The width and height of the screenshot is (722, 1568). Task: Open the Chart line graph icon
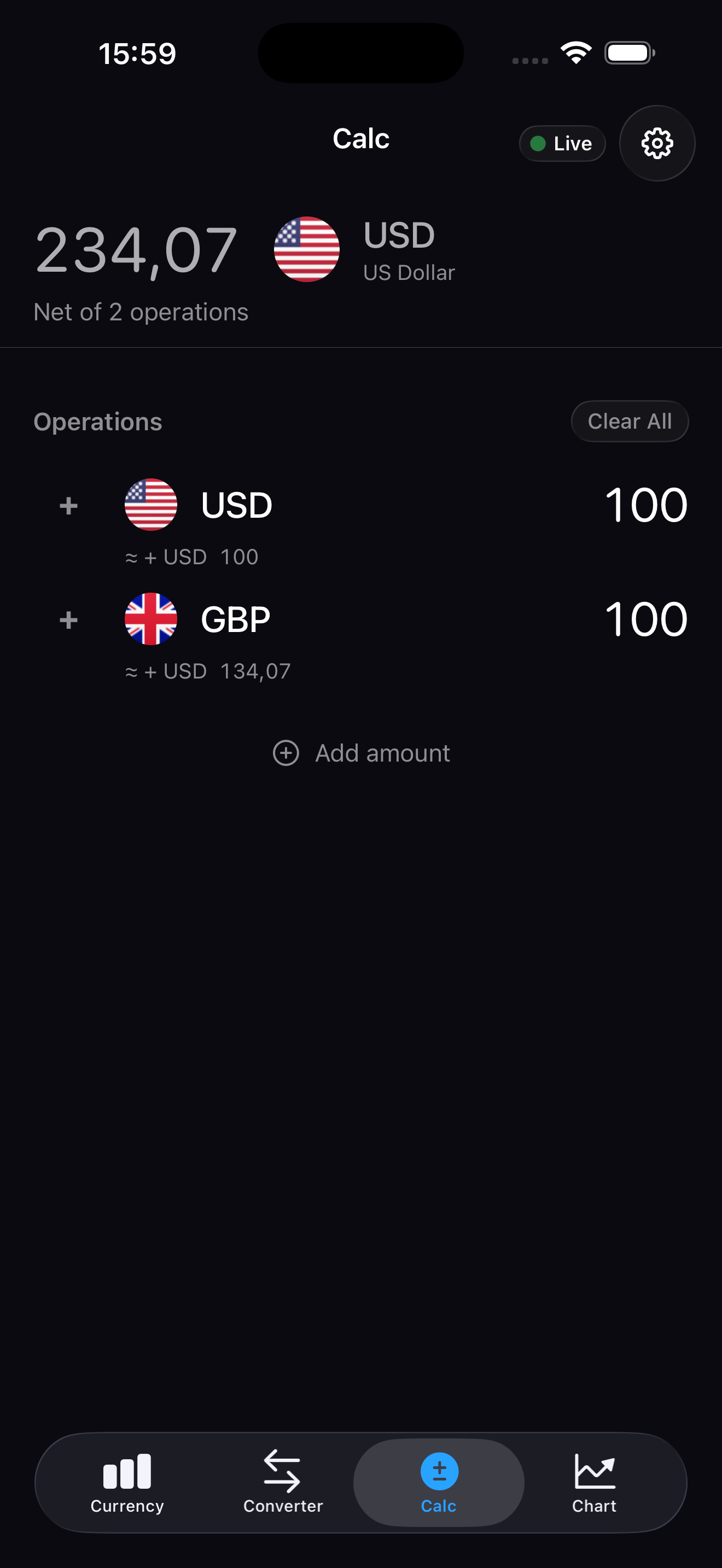coord(593,1473)
